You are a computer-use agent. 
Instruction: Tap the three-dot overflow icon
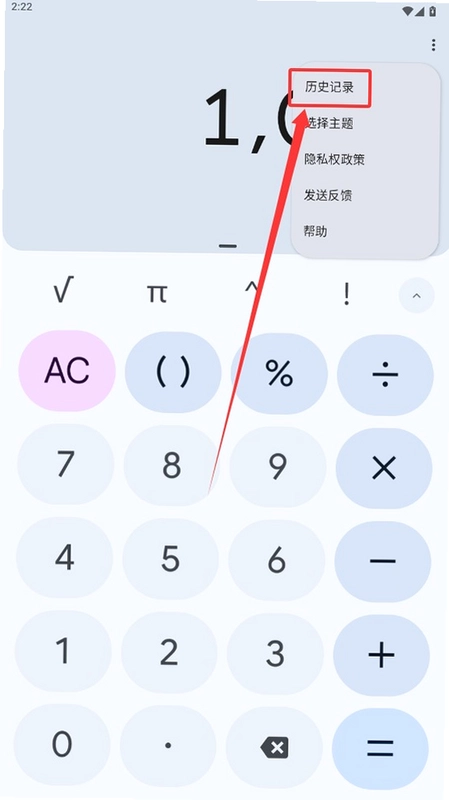coord(433,45)
